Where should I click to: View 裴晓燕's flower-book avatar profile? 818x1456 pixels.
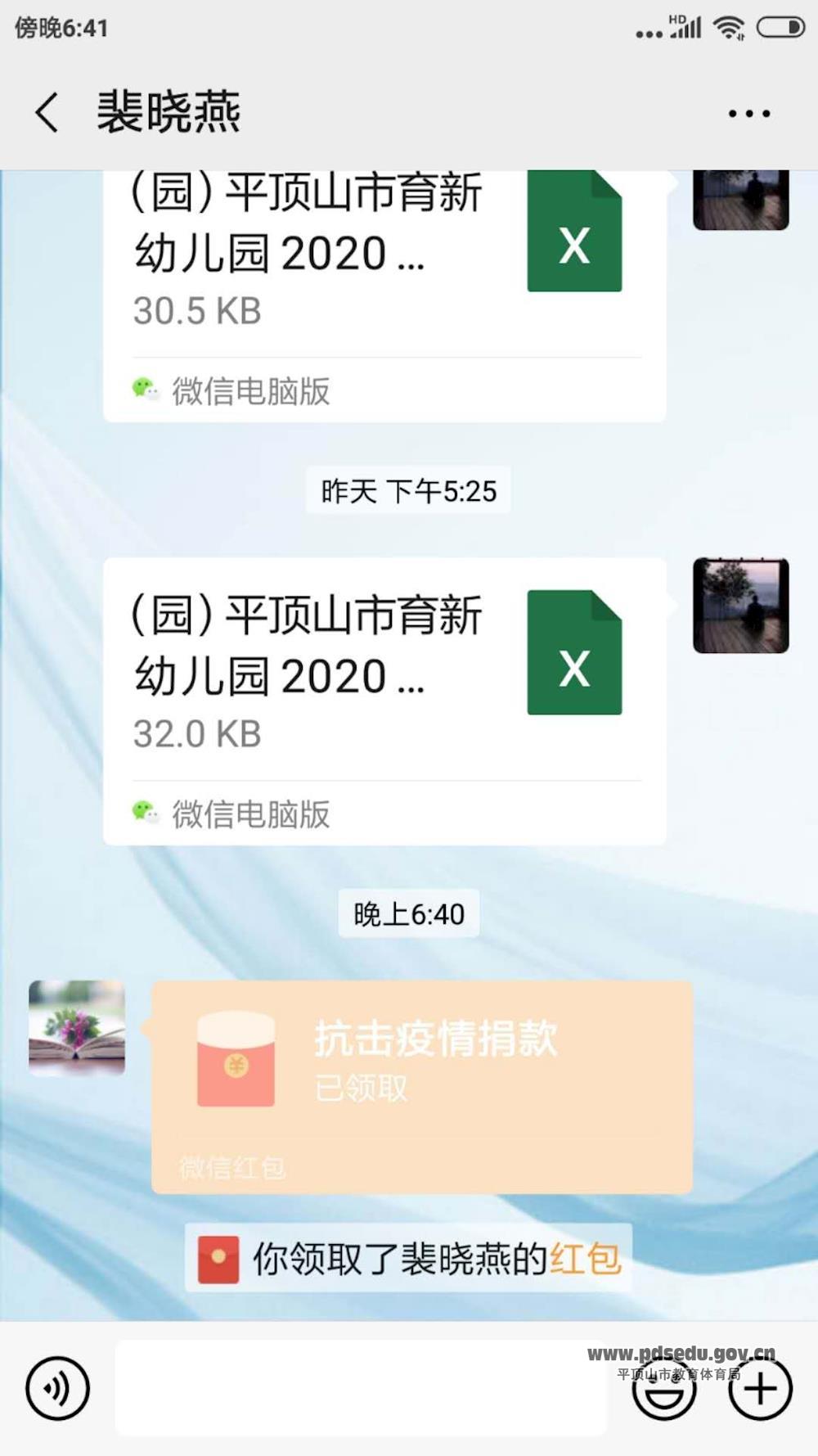(x=77, y=1027)
